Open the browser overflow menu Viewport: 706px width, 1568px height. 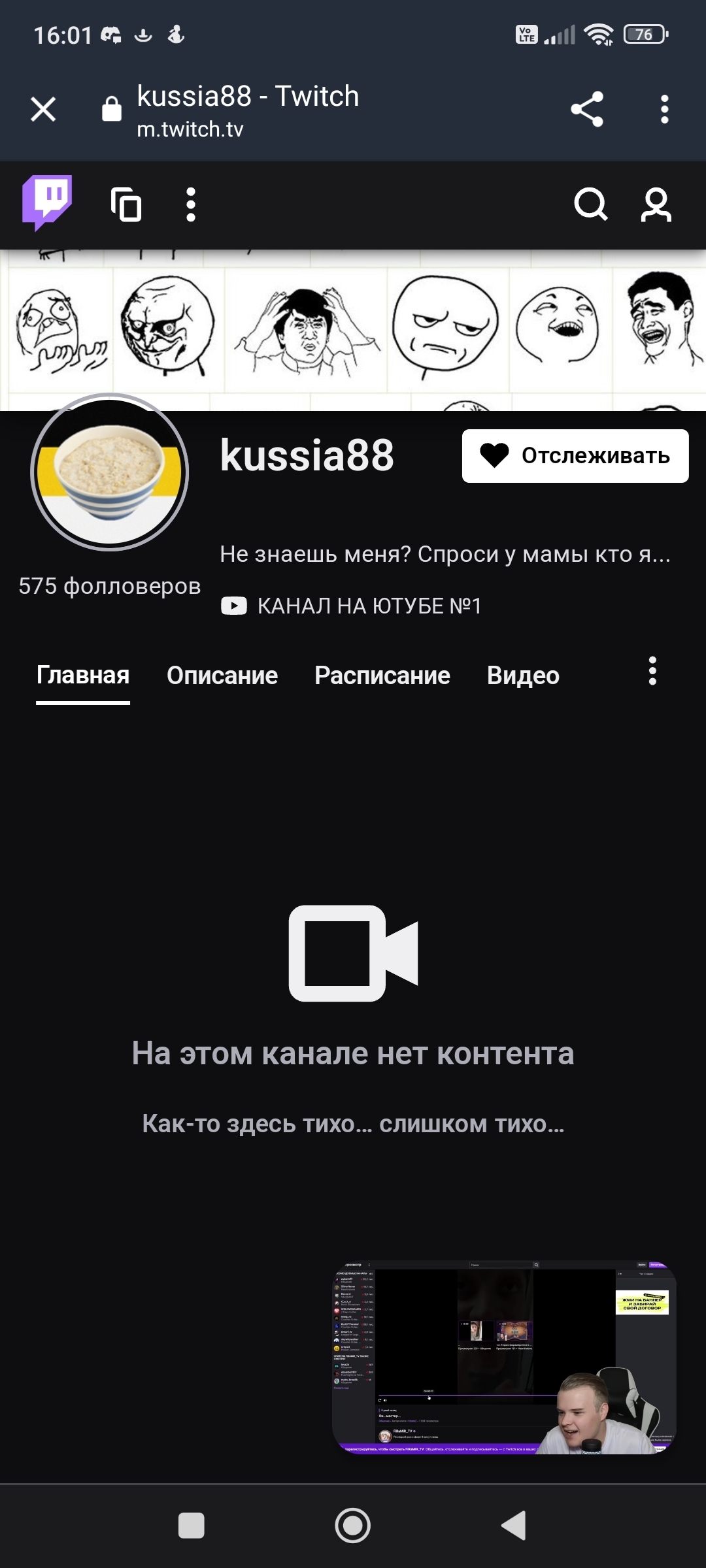click(x=665, y=109)
